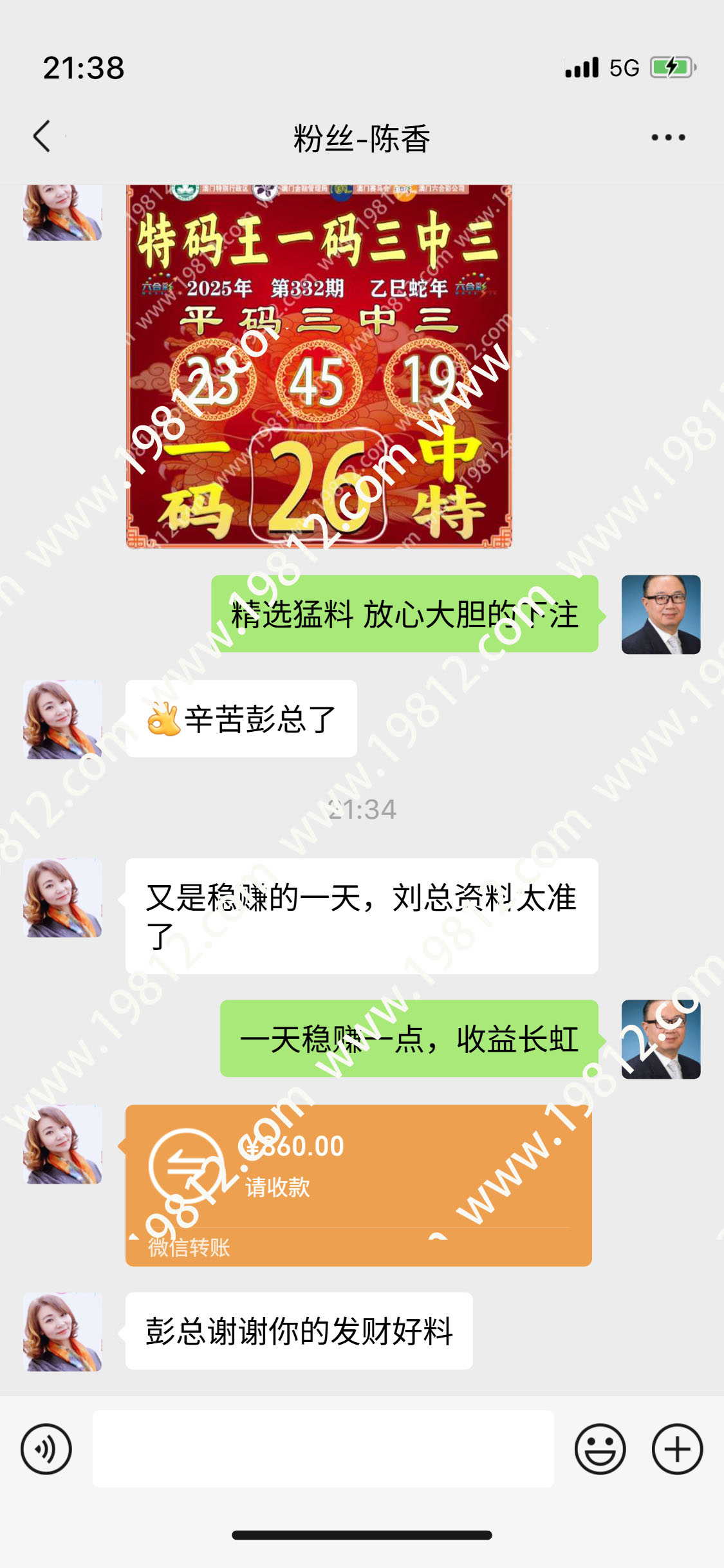724x1568 pixels.
Task: Go back to the chat list
Action: tap(42, 136)
